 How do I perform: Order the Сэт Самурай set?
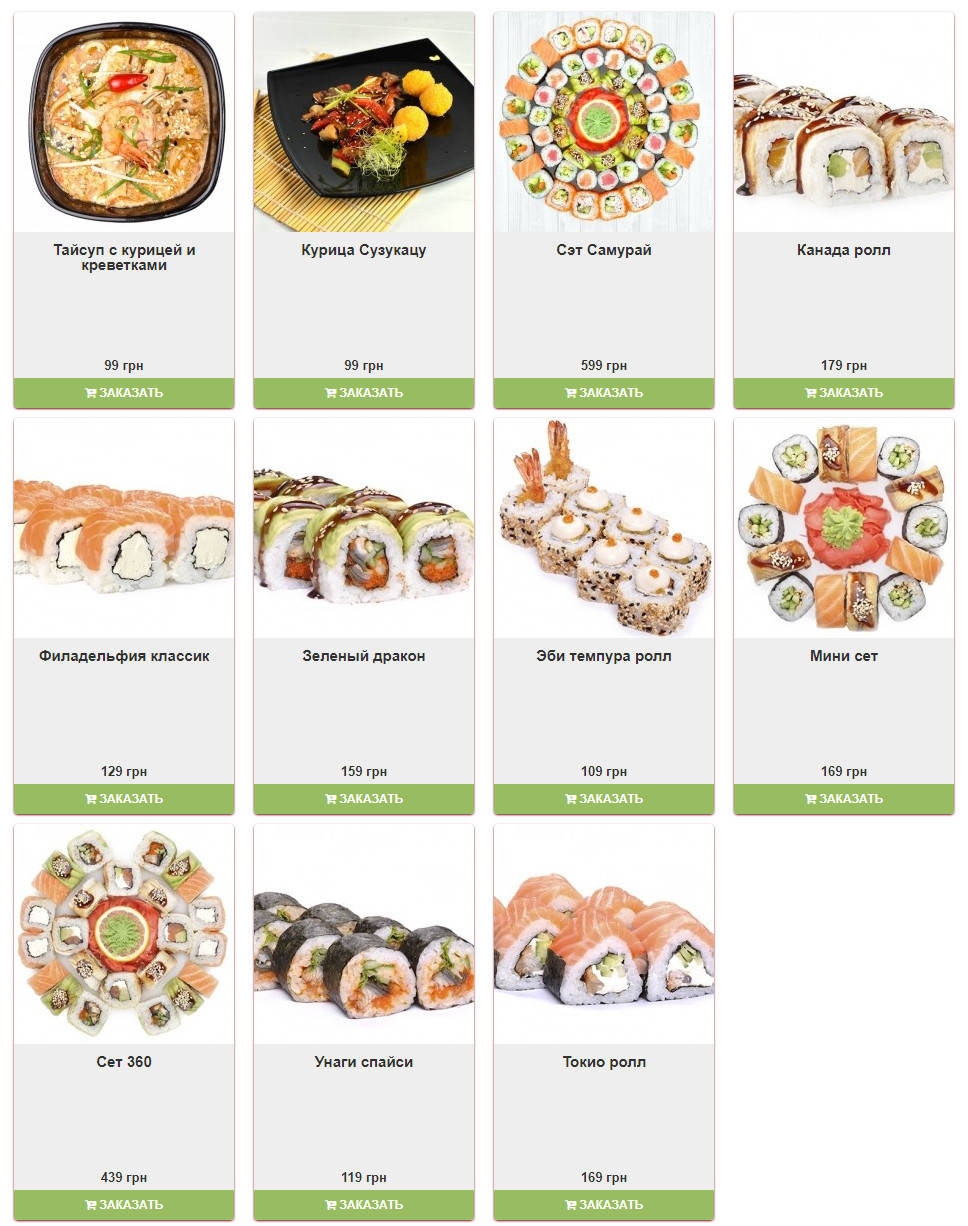coord(604,393)
